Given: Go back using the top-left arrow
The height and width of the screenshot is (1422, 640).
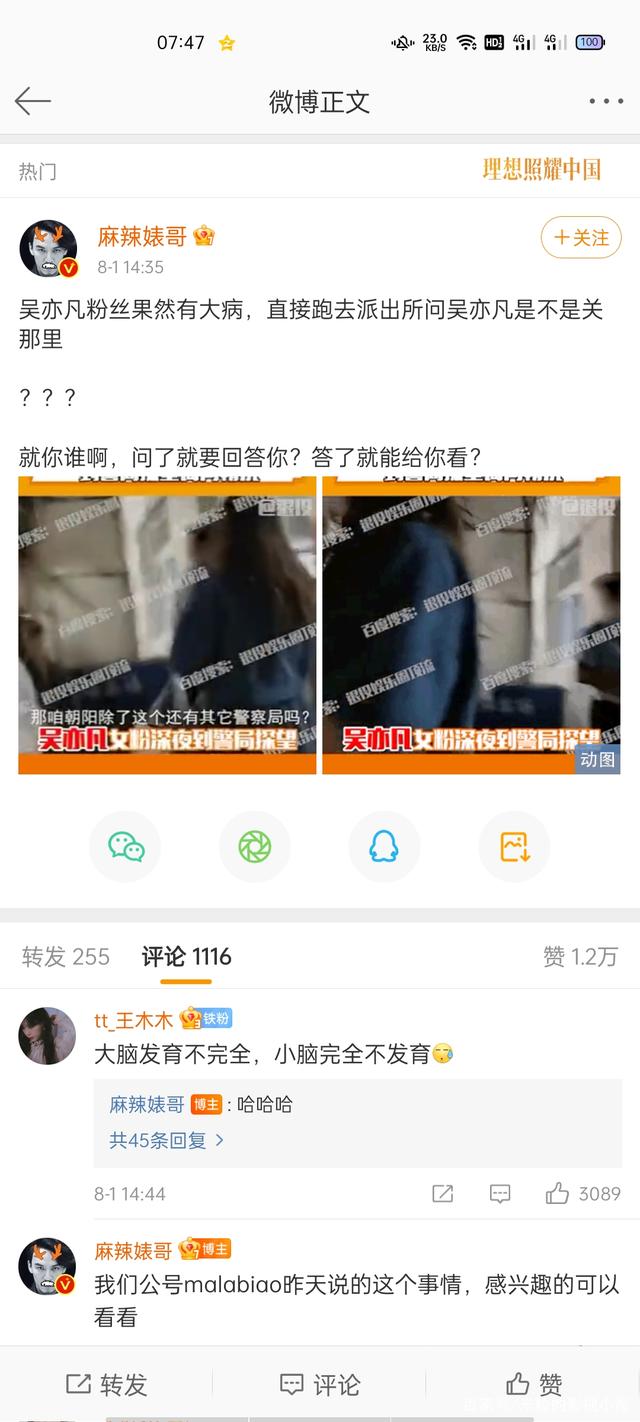Looking at the screenshot, I should (32, 101).
